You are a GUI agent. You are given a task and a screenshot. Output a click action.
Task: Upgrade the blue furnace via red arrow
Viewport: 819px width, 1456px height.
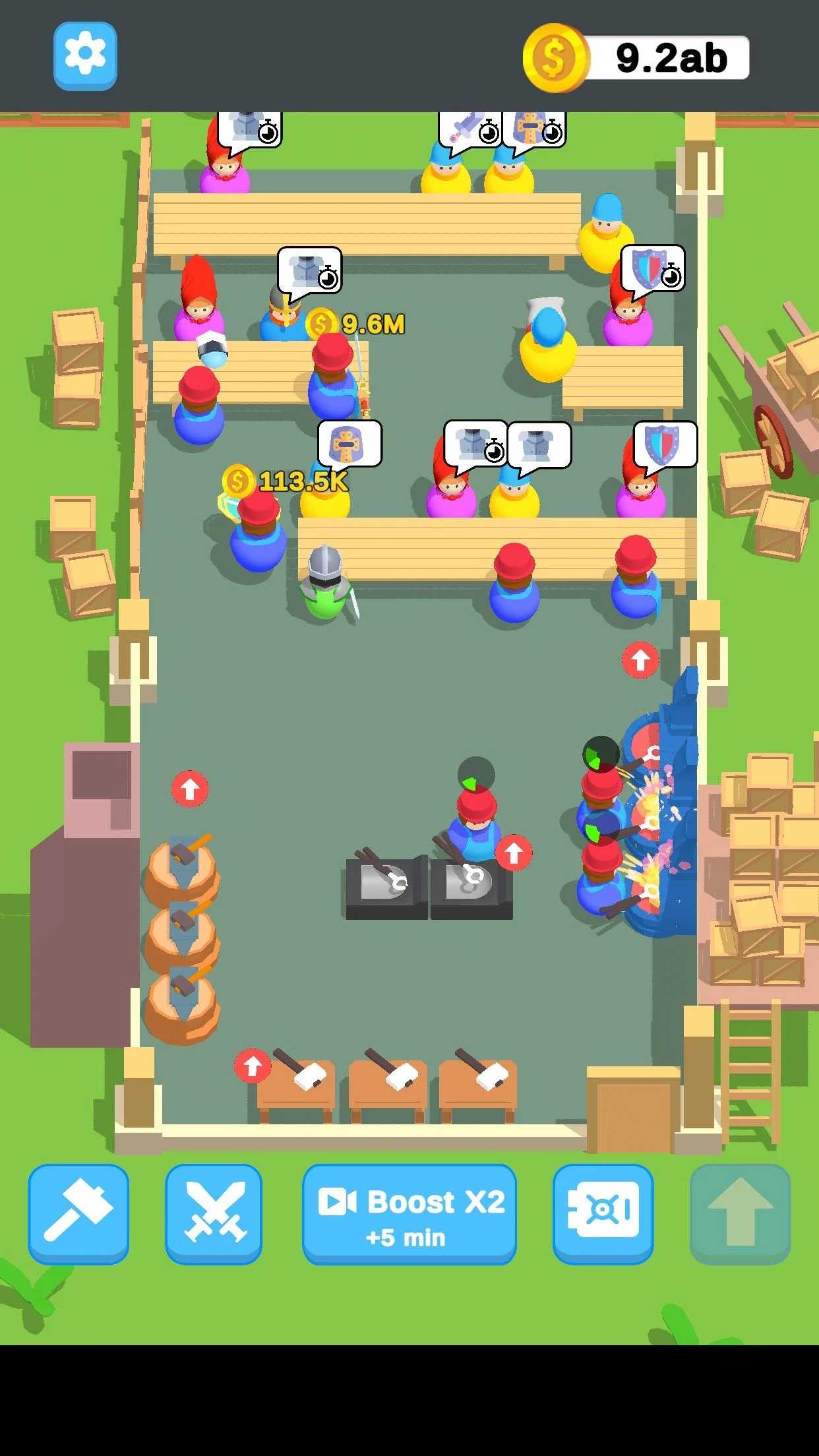coord(640,660)
